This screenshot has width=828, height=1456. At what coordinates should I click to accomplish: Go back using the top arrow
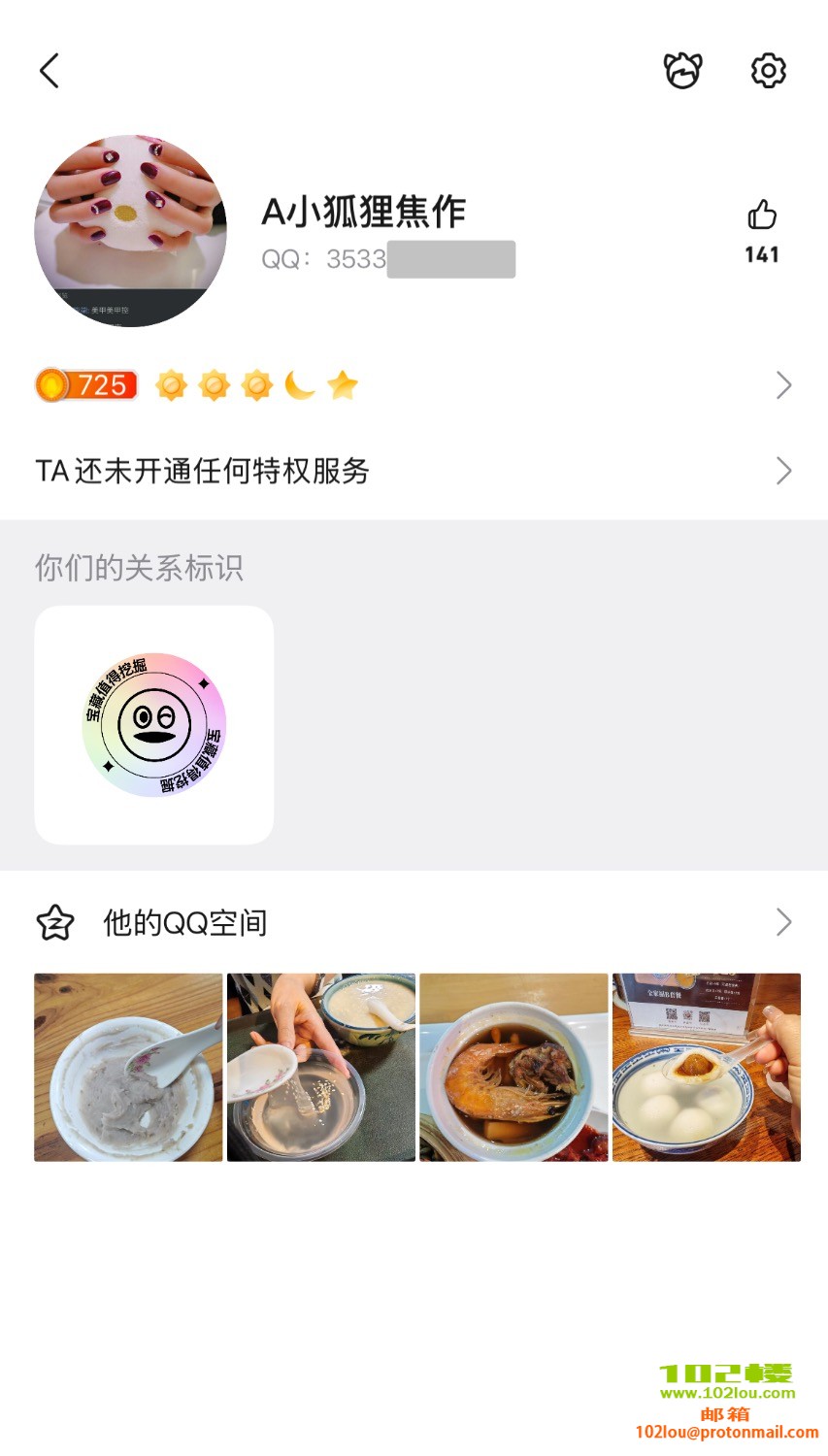click(50, 71)
